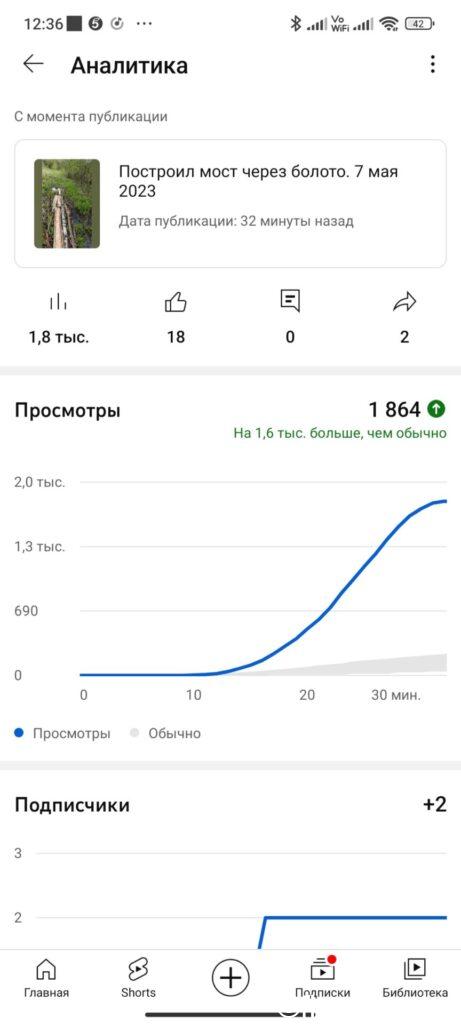Switch to the Главная tab
The width and height of the screenshot is (461, 1024).
46,978
